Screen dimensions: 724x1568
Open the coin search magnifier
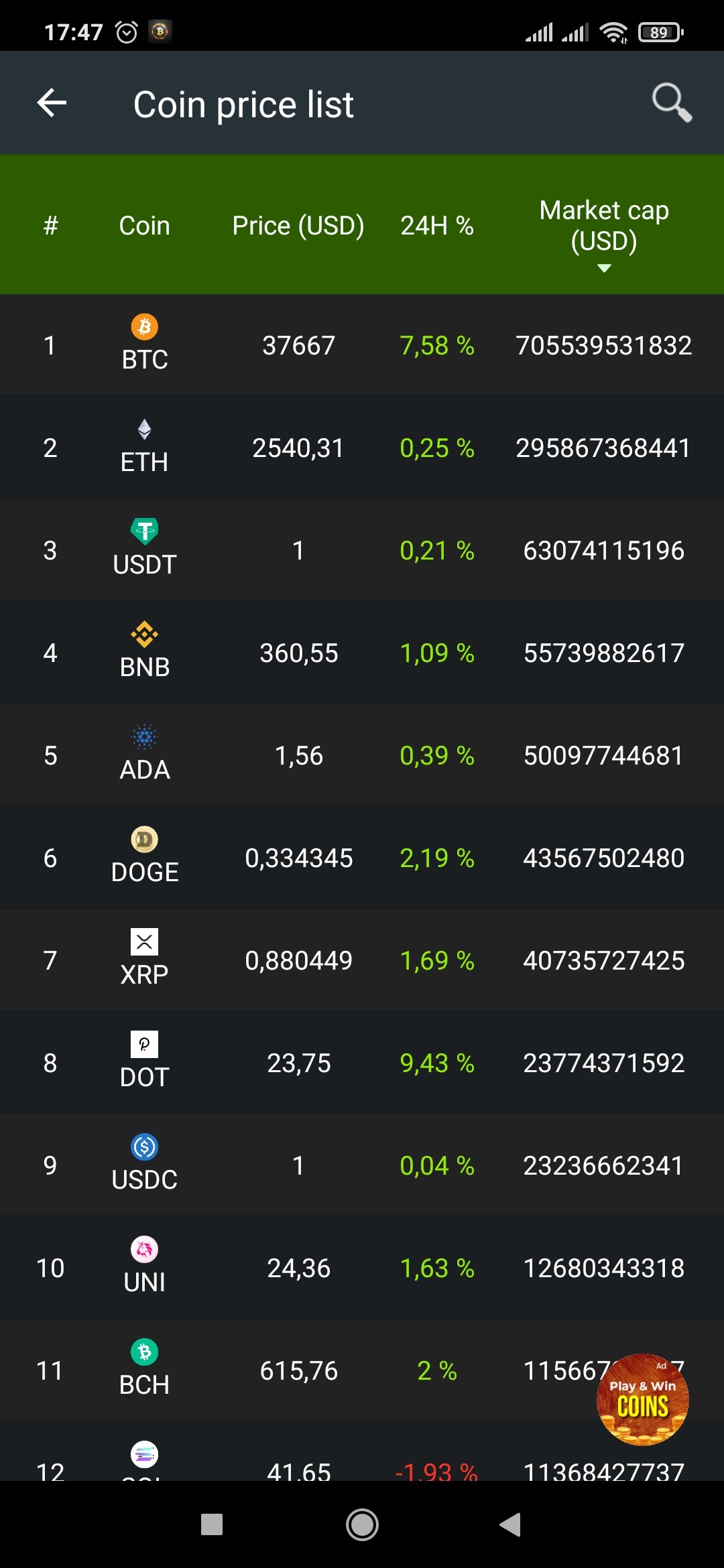pyautogui.click(x=672, y=103)
